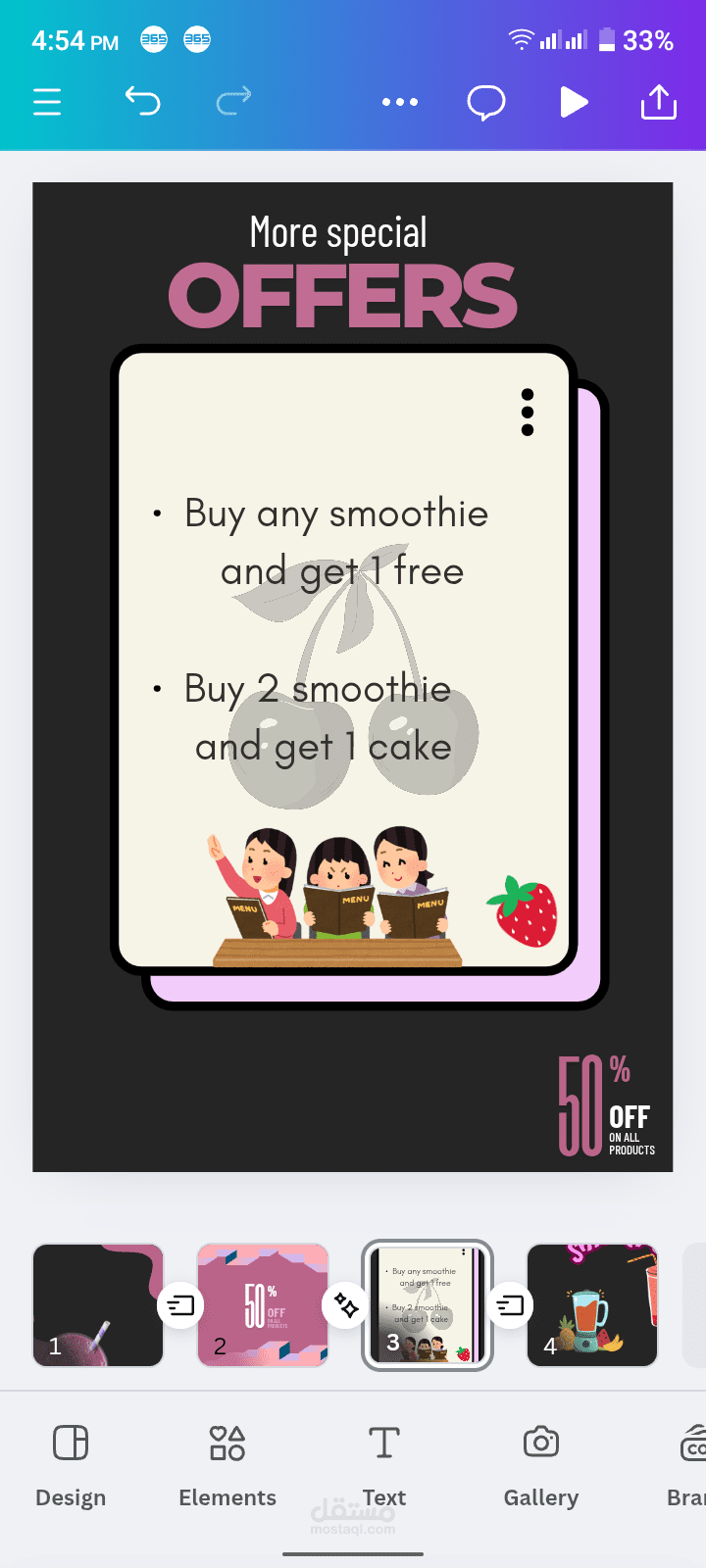
Task: Select page 2 thumbnail with 50% OFF
Action: tap(263, 1305)
